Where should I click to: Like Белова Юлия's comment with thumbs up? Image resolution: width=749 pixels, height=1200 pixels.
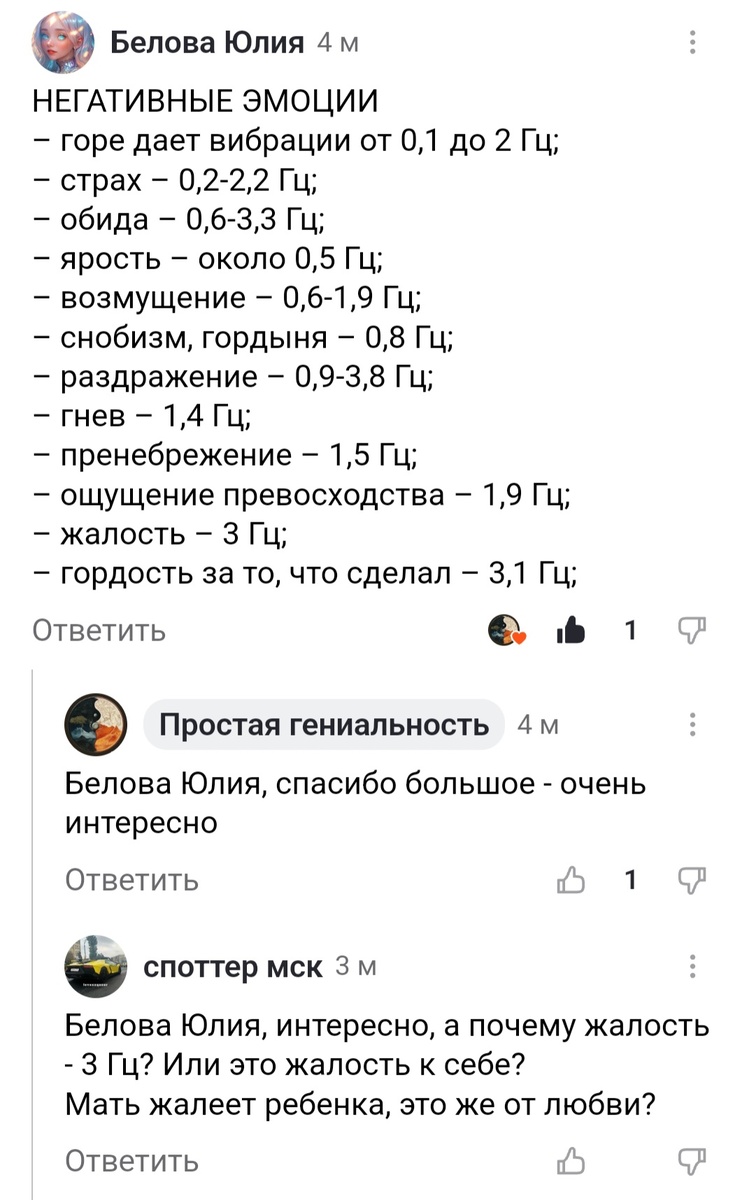tap(569, 630)
